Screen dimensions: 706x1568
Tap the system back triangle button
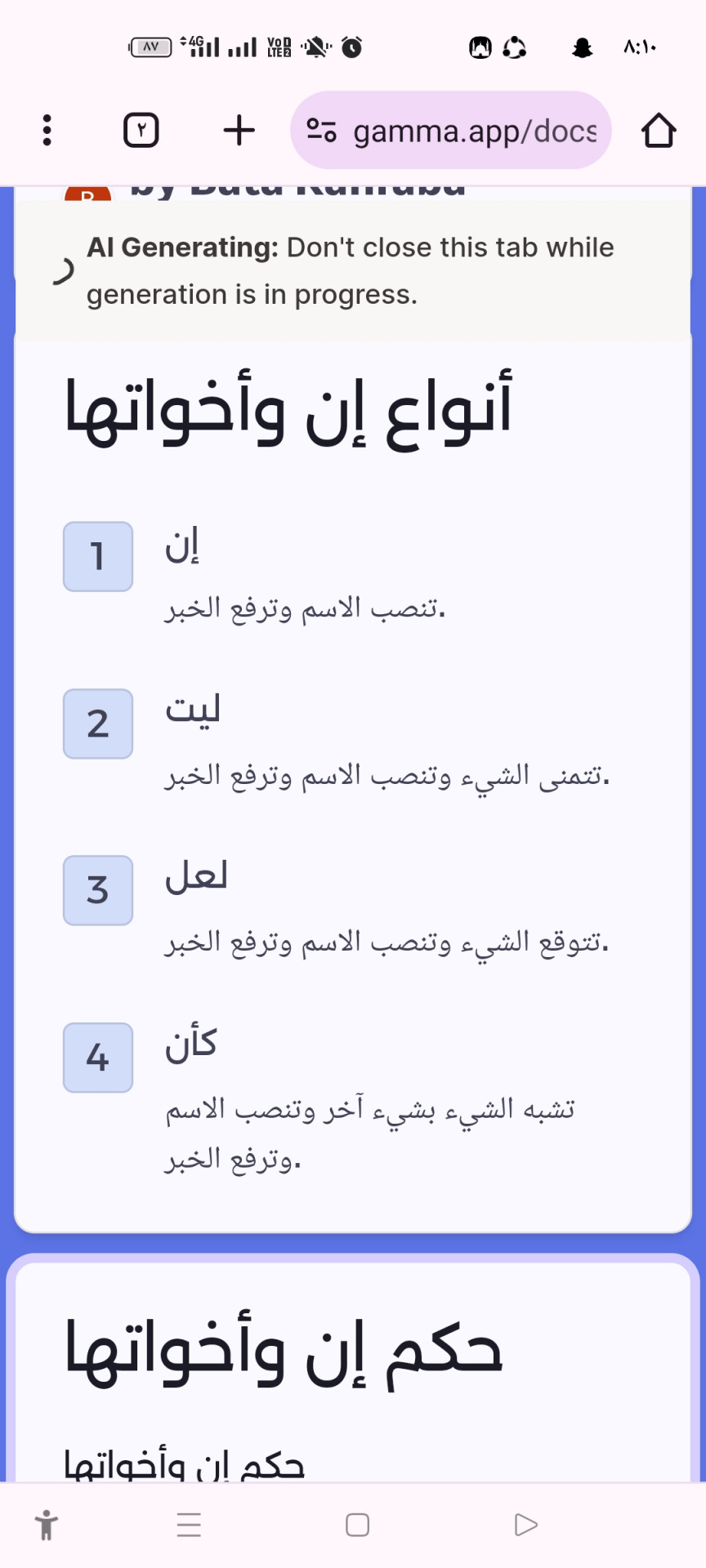[x=526, y=1525]
